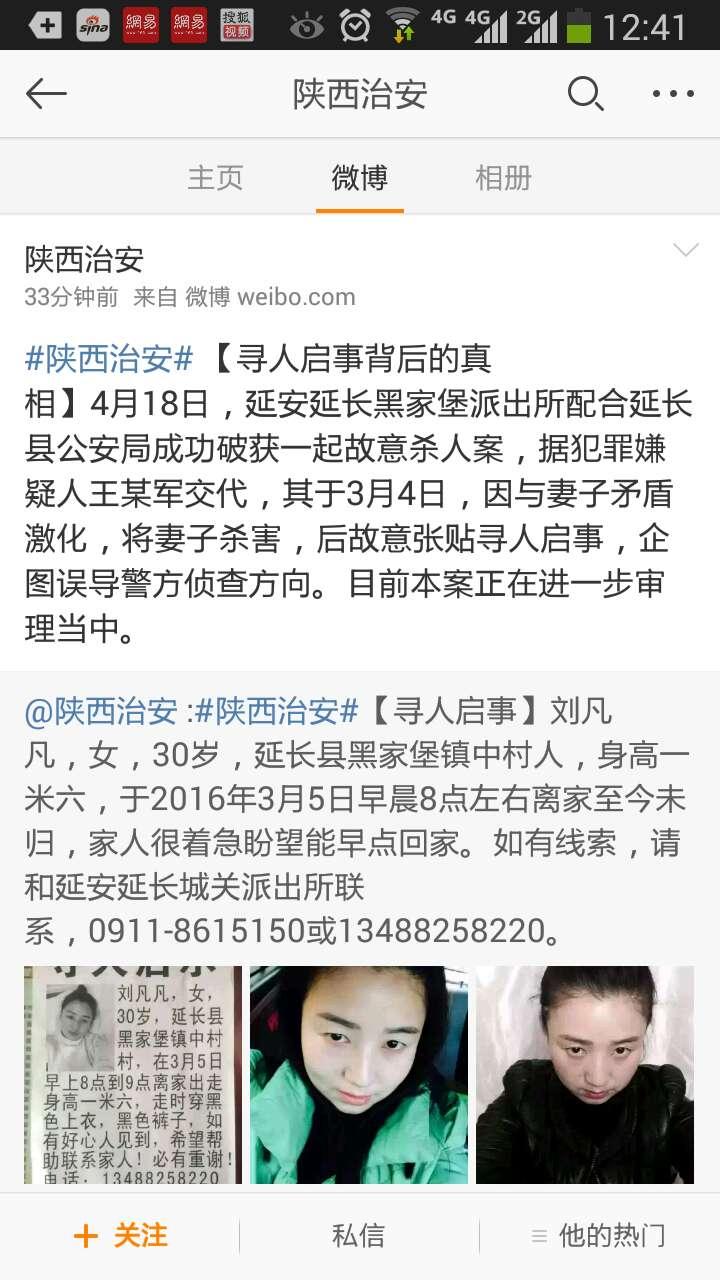This screenshot has height=1280, width=720.
Task: Go back using the top-left arrow
Action: tap(46, 95)
